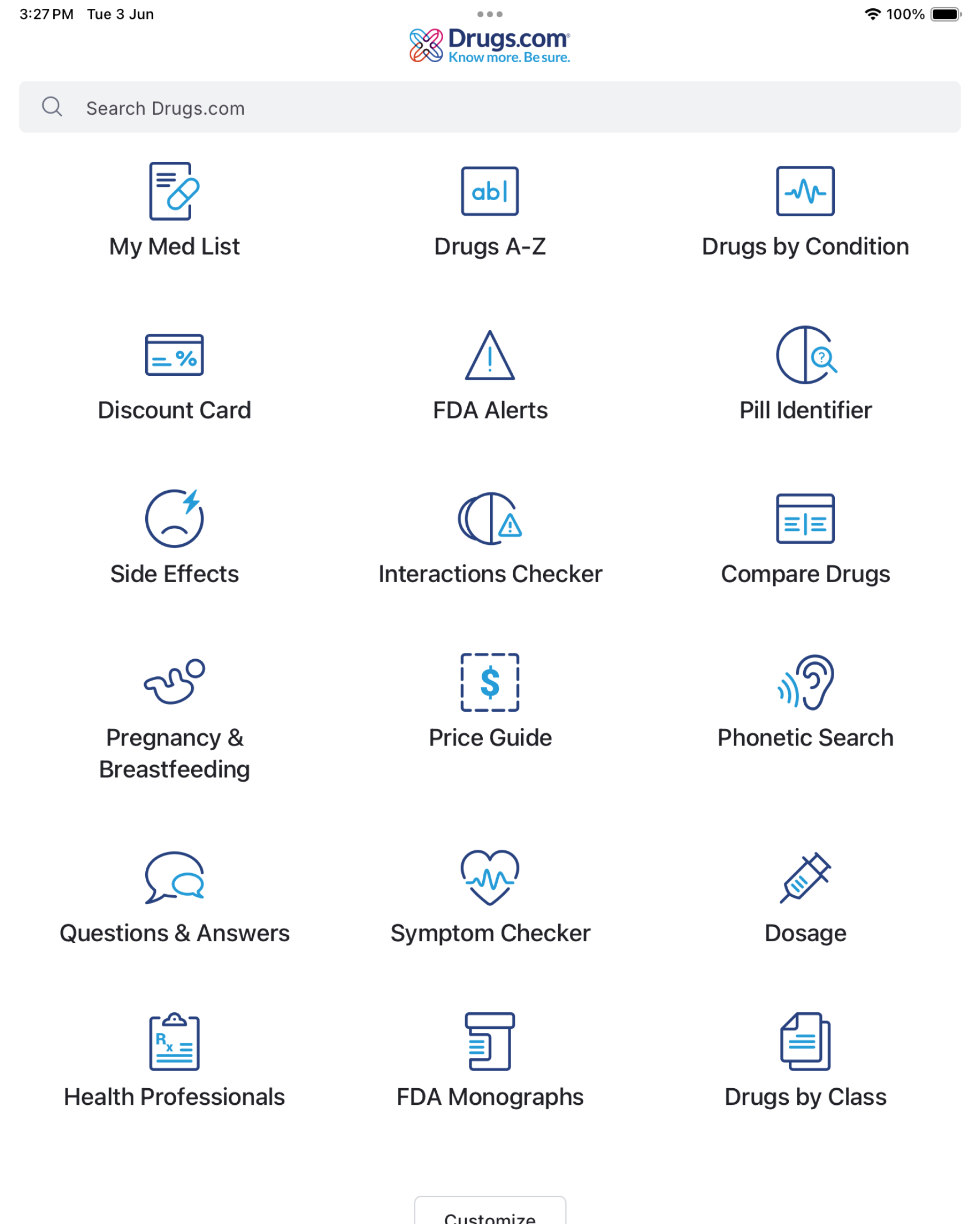Image resolution: width=980 pixels, height=1224 pixels.
Task: Open Drugs by Condition
Action: click(x=805, y=210)
